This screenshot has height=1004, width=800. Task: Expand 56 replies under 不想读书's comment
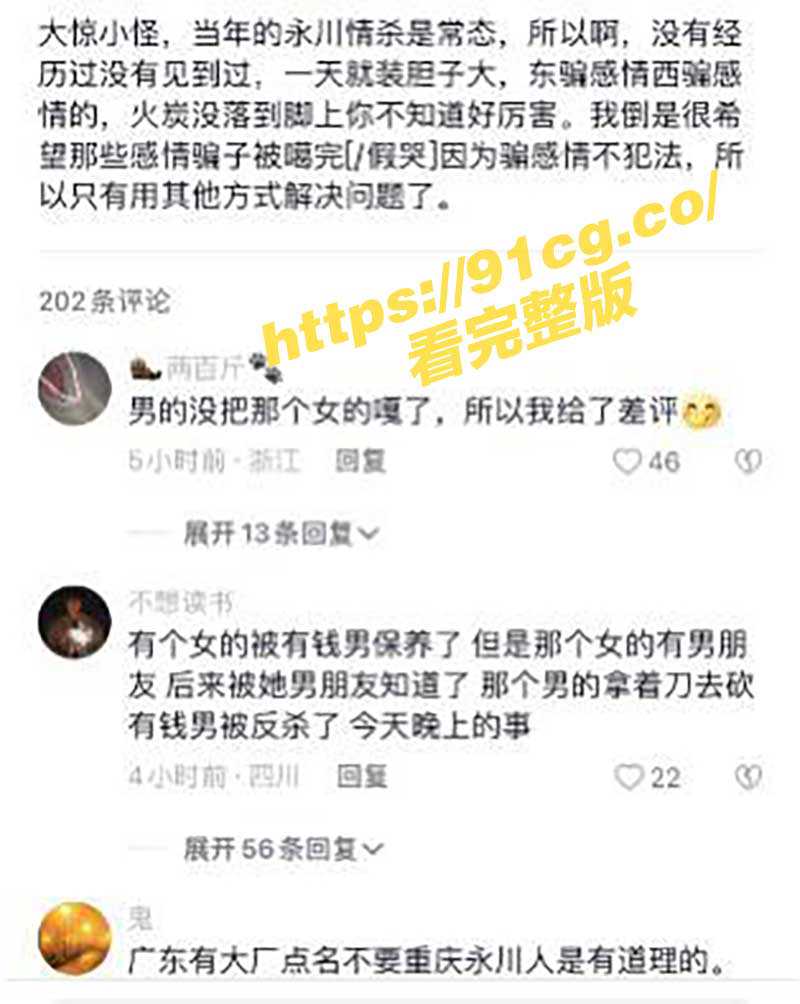tap(283, 849)
